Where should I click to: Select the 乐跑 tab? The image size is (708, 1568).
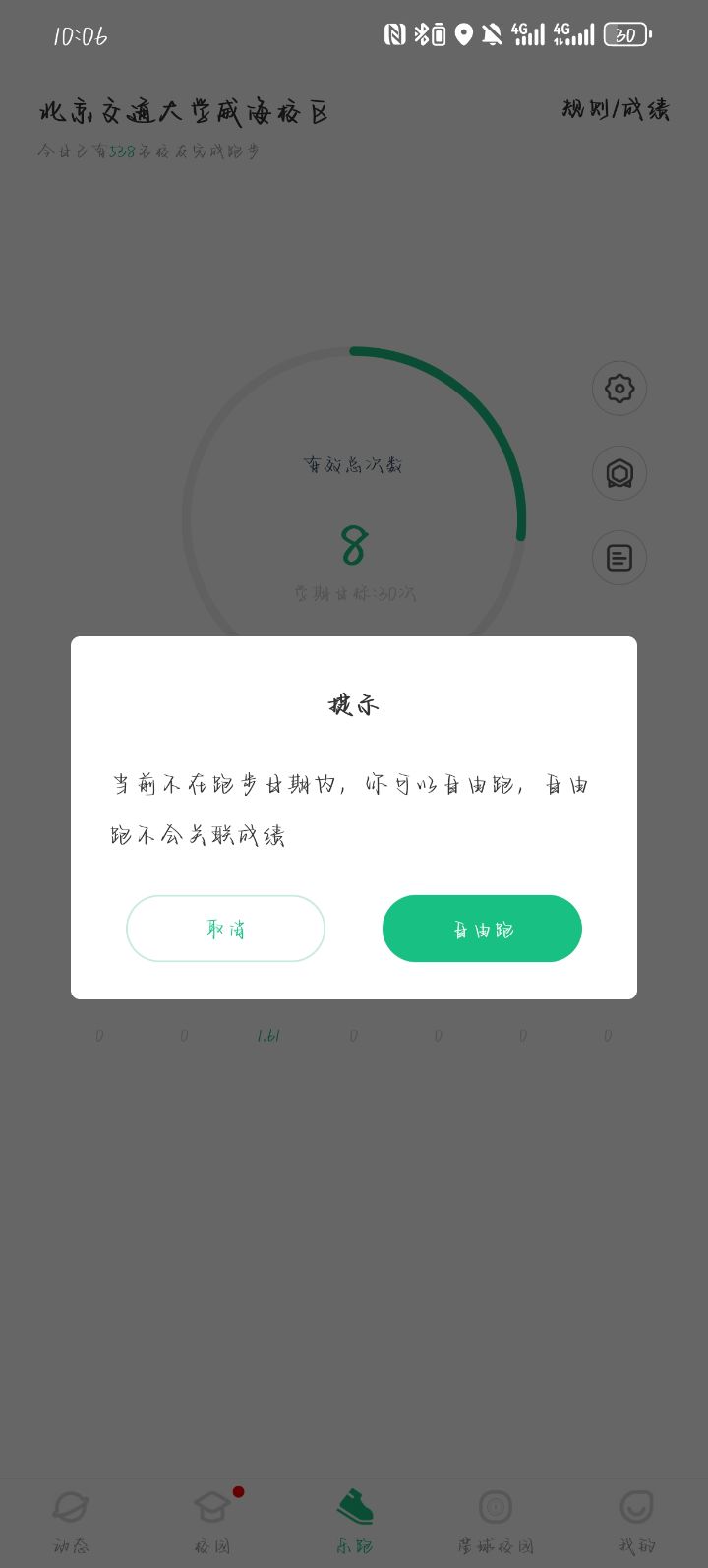tap(354, 1521)
